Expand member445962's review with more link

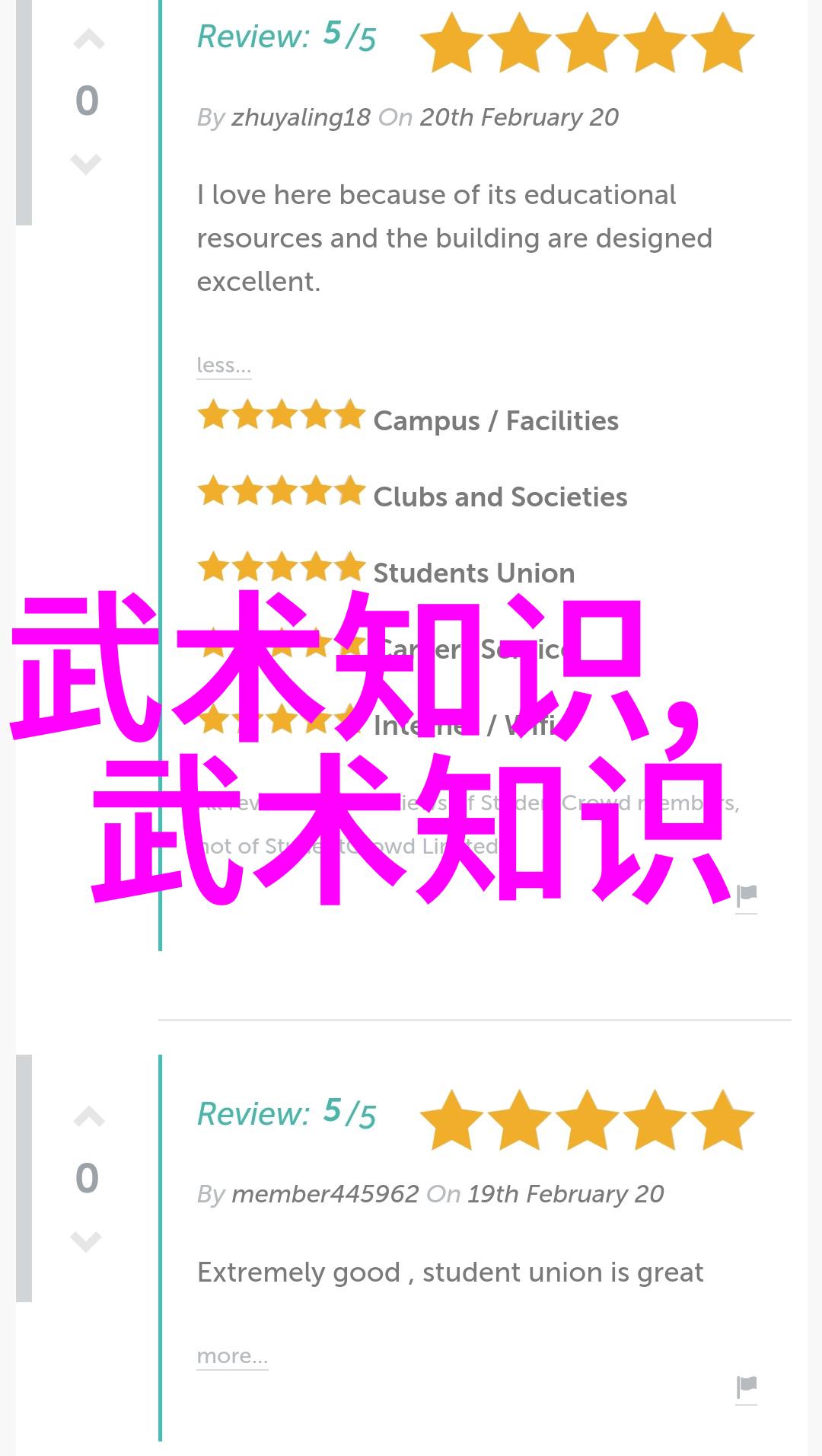[x=232, y=1356]
